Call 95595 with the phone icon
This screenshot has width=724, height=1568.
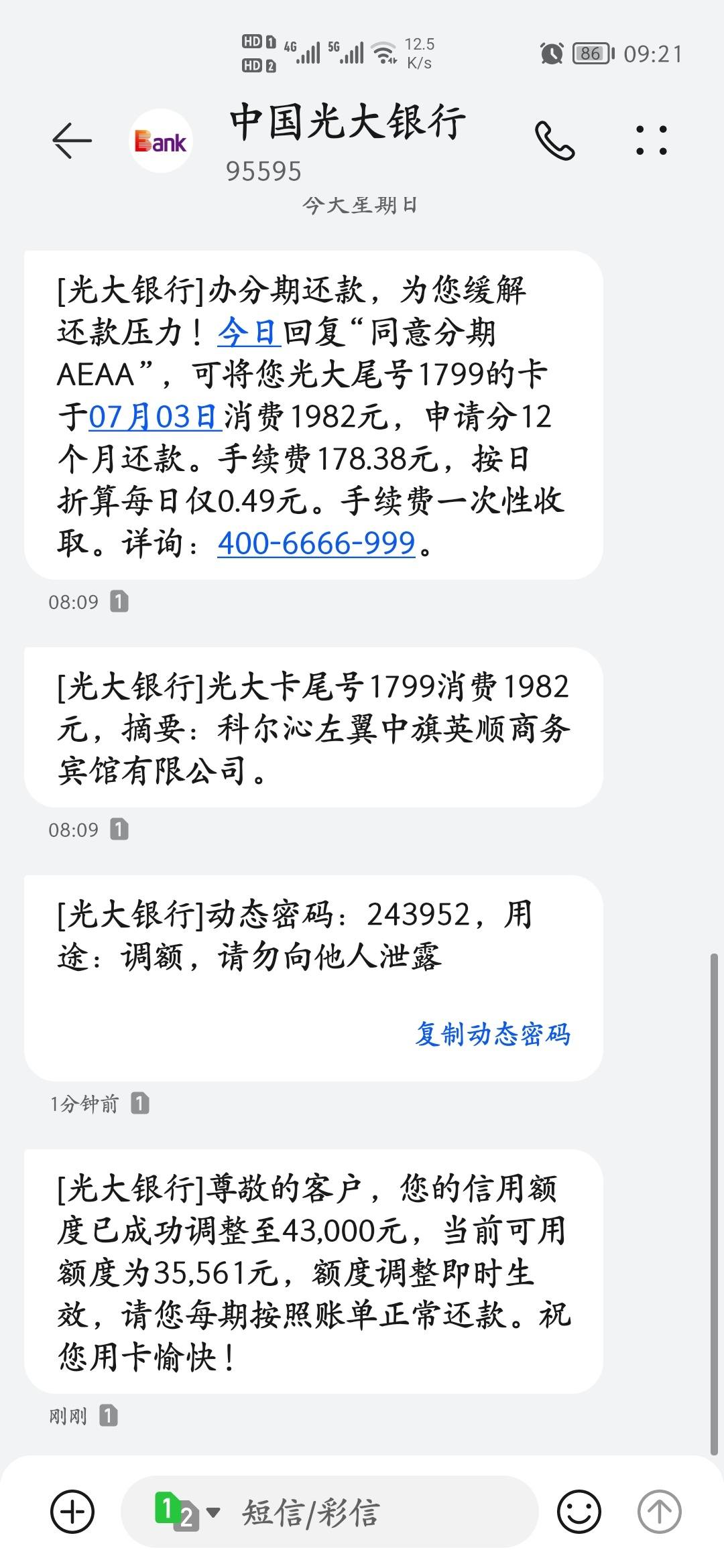555,141
